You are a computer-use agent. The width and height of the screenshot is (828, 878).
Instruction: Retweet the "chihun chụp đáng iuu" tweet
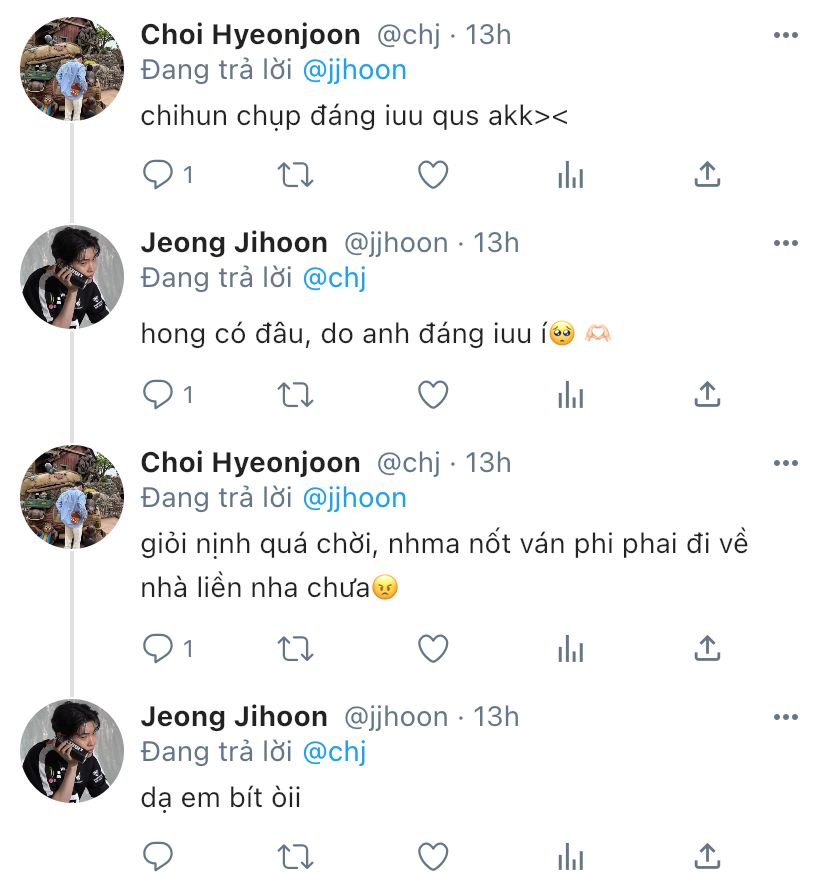294,176
